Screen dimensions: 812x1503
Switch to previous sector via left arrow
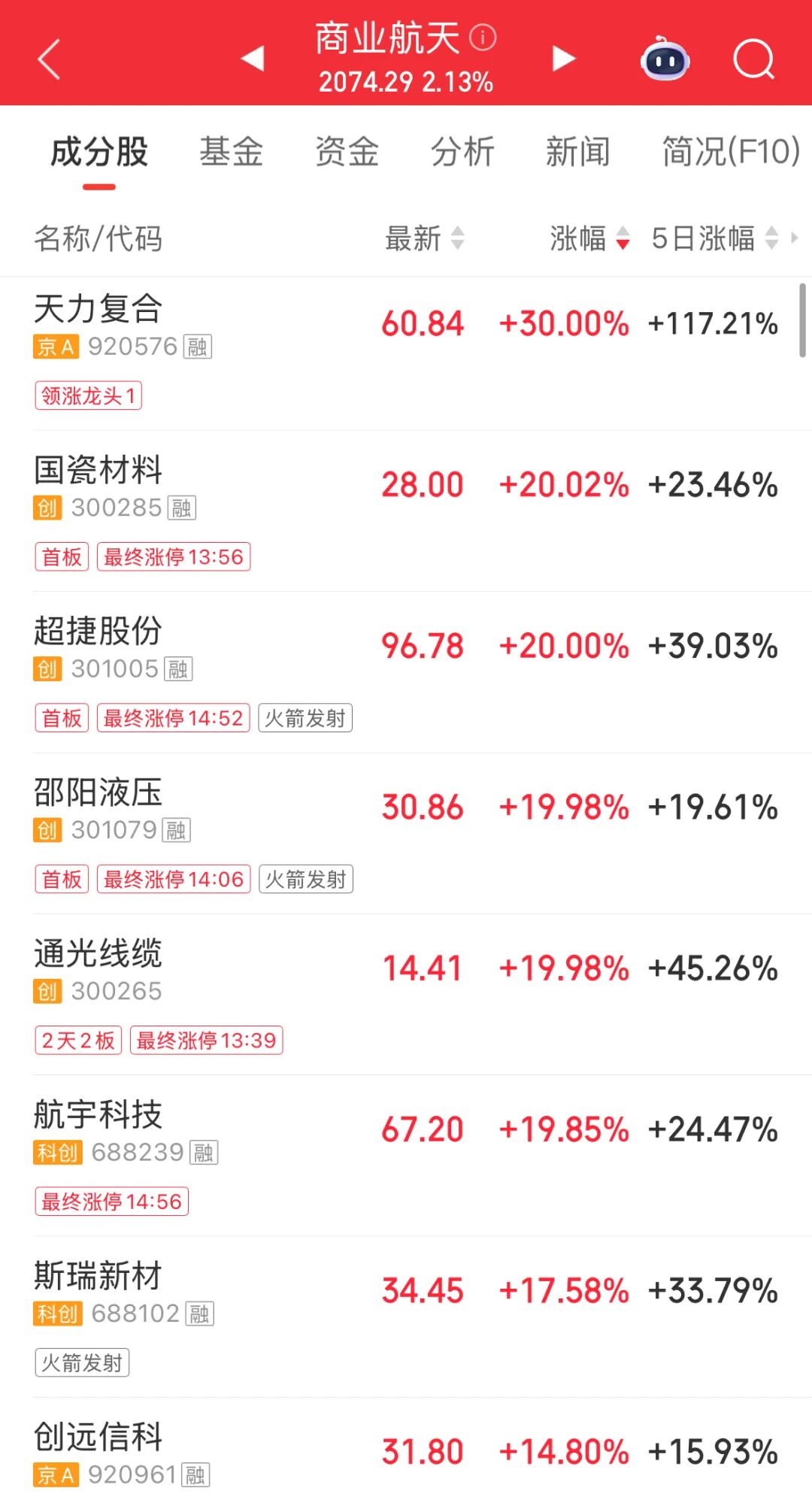pos(252,59)
